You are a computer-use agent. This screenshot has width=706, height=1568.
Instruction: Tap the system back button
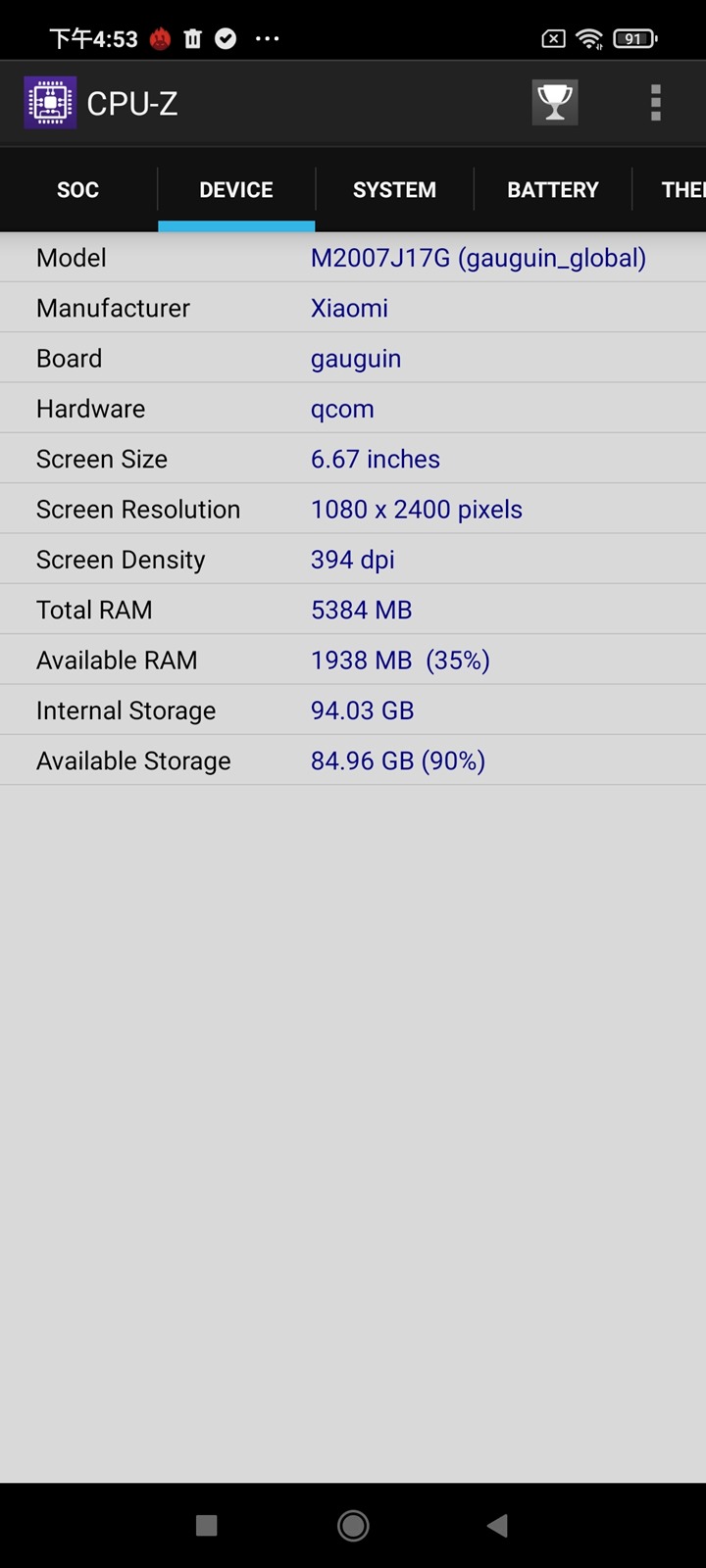point(498,1525)
